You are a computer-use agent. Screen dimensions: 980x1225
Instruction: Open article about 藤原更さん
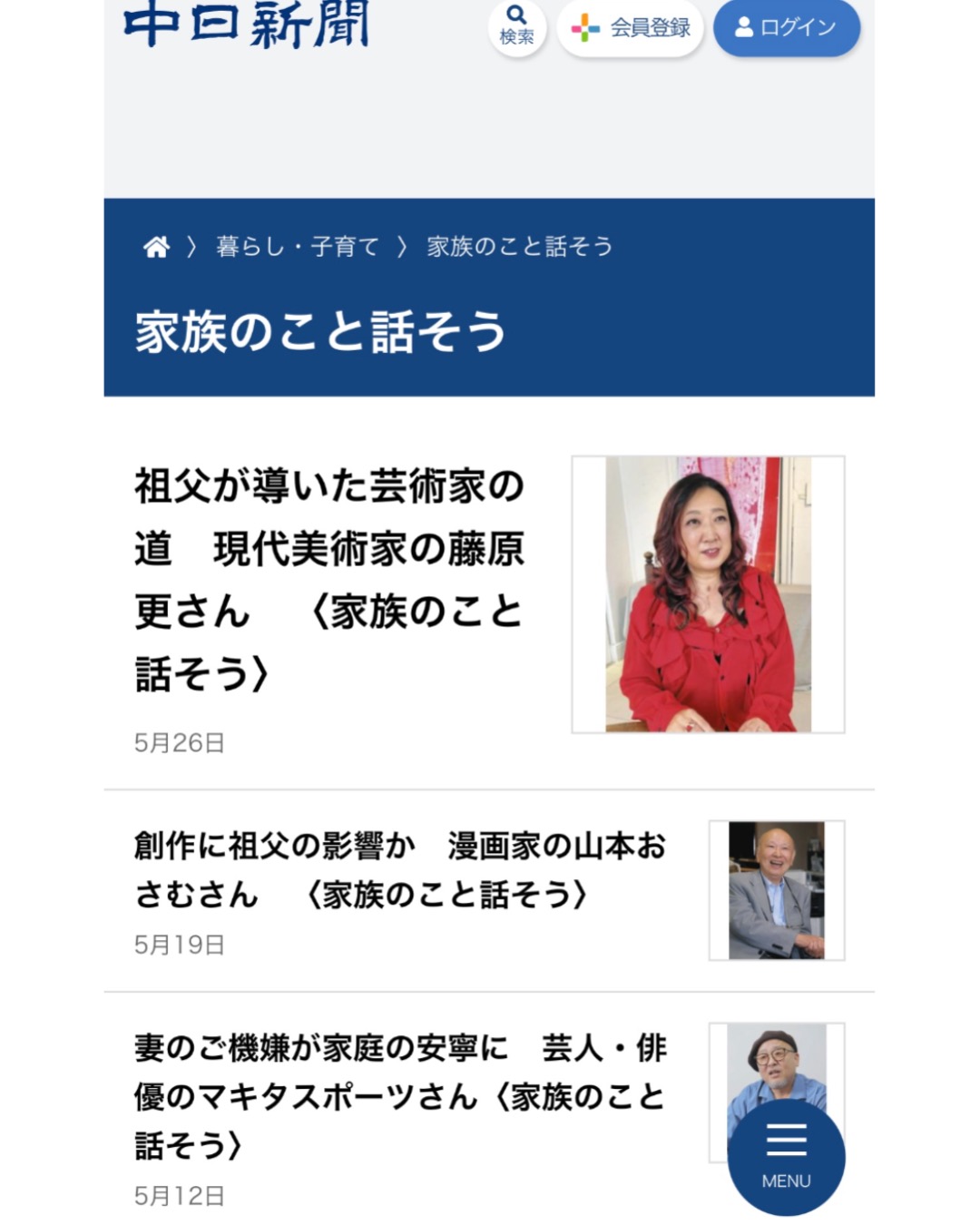point(329,579)
